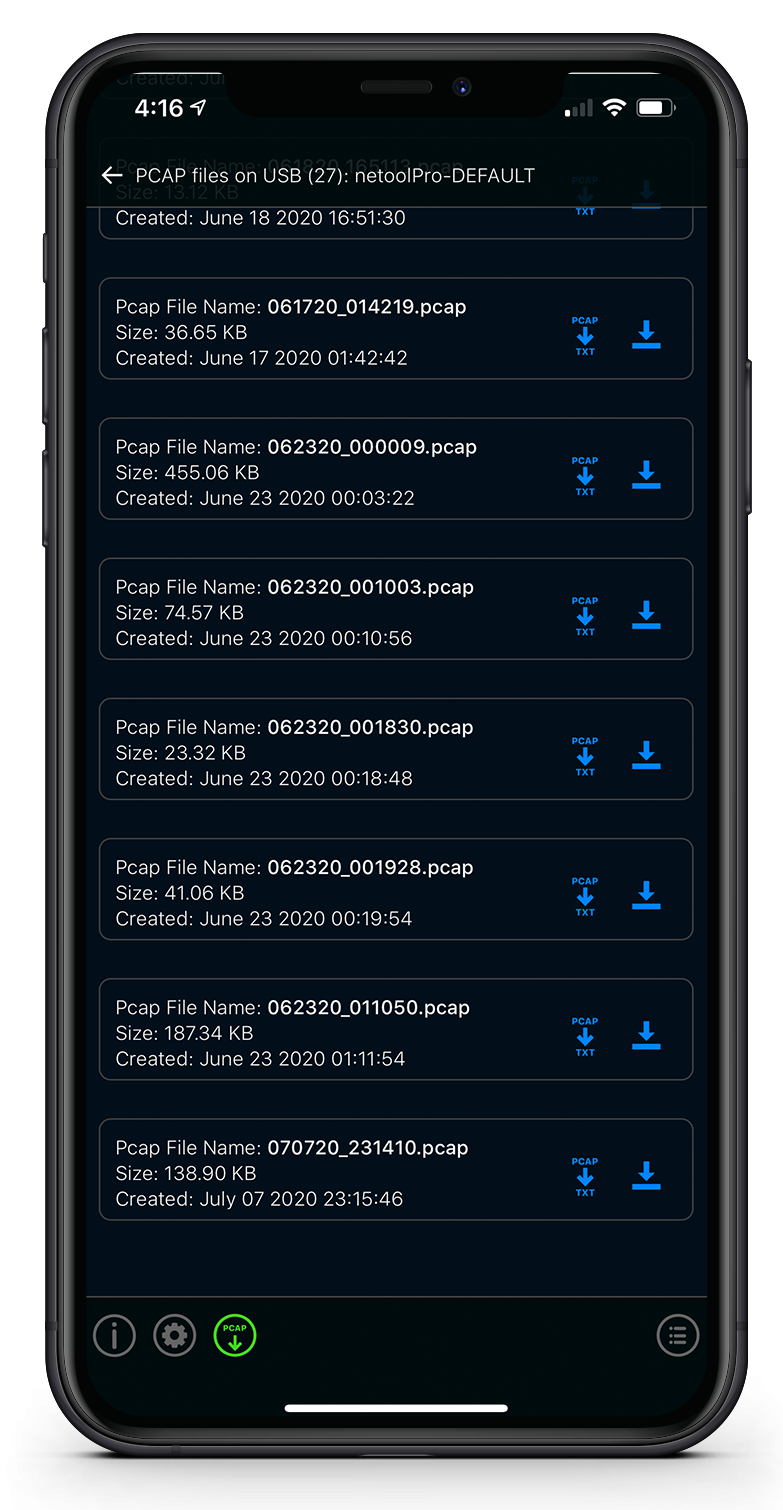Download the 070720_231410.pcap file
The image size is (783, 1510).
click(647, 1175)
